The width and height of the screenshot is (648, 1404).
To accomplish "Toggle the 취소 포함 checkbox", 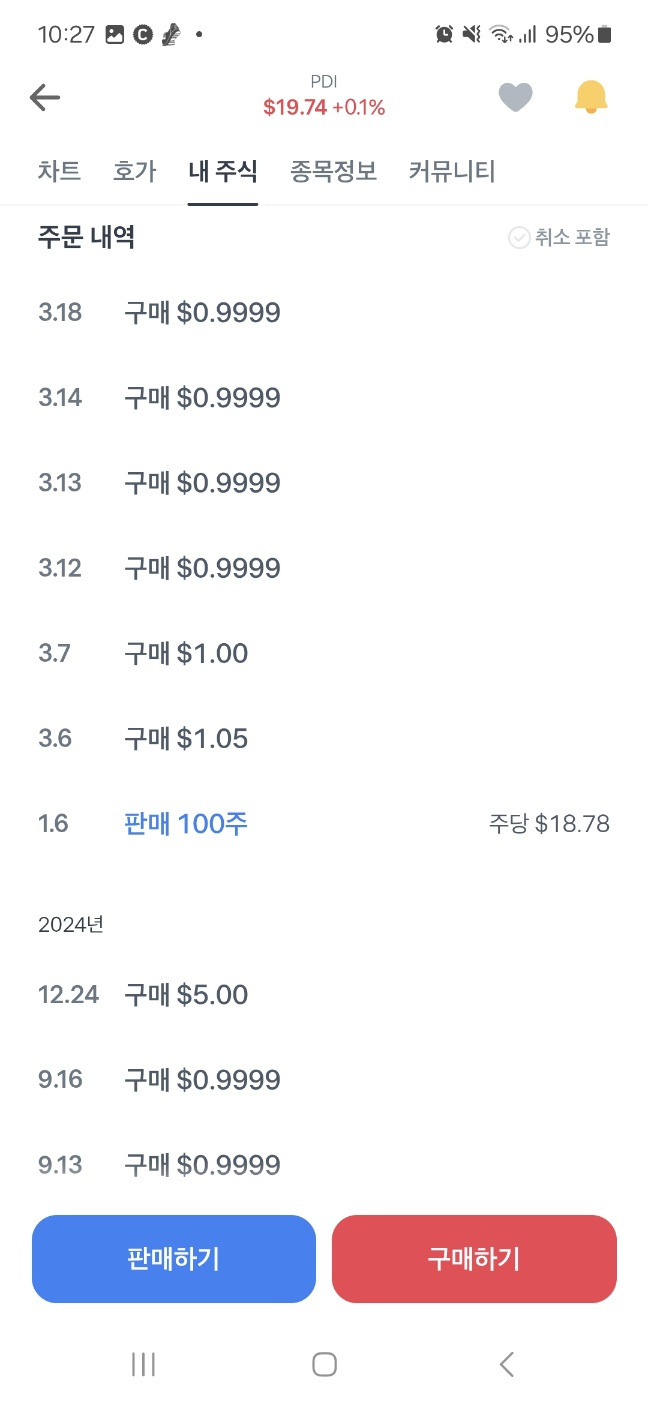I will pyautogui.click(x=559, y=237).
